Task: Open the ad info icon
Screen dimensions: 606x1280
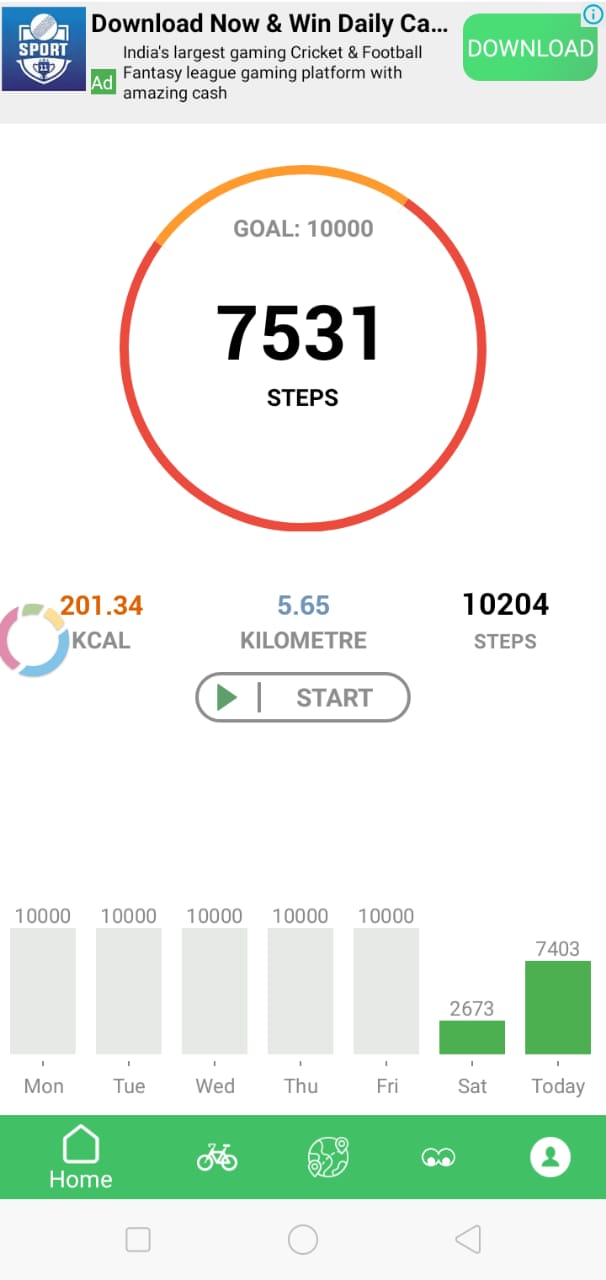Action: pyautogui.click(x=593, y=13)
